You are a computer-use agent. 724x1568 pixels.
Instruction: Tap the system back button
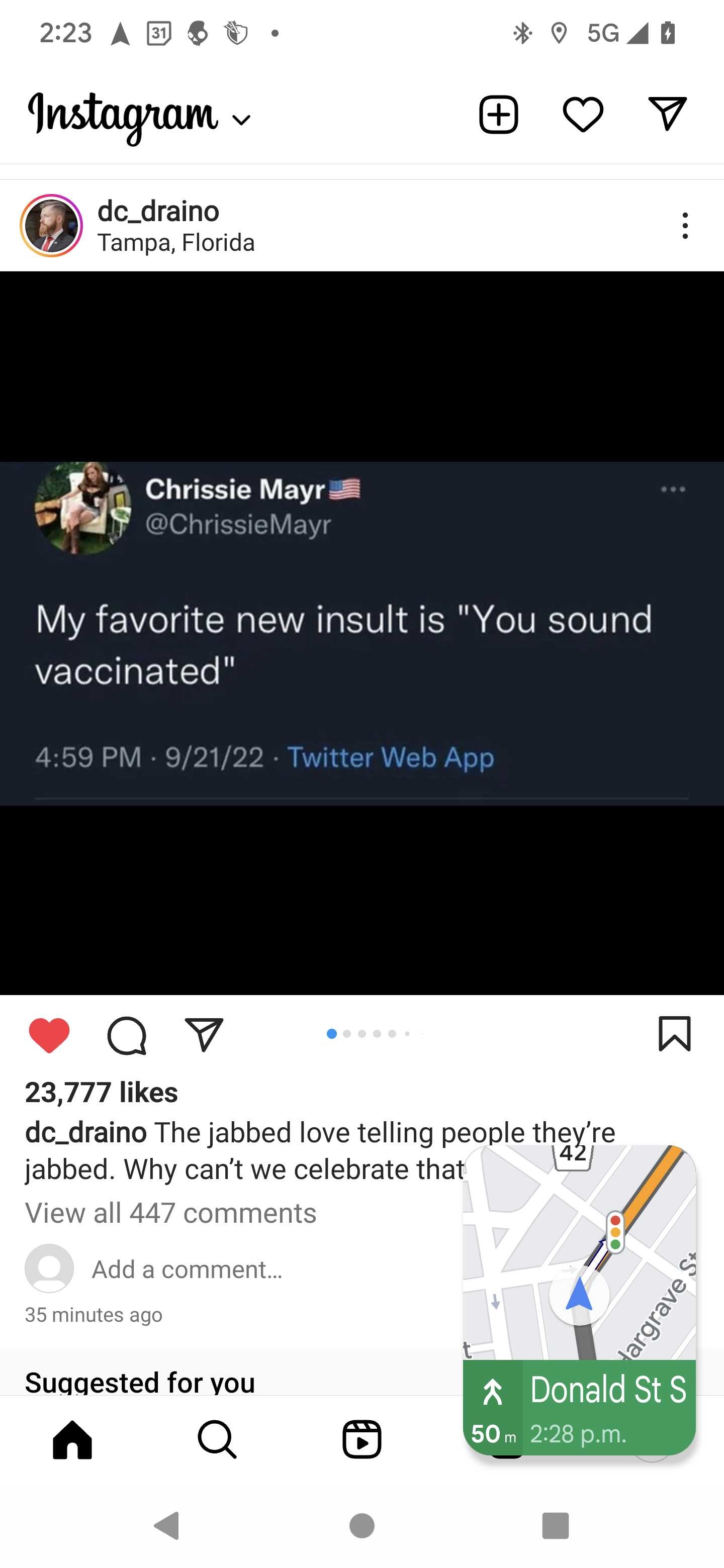[167, 1526]
